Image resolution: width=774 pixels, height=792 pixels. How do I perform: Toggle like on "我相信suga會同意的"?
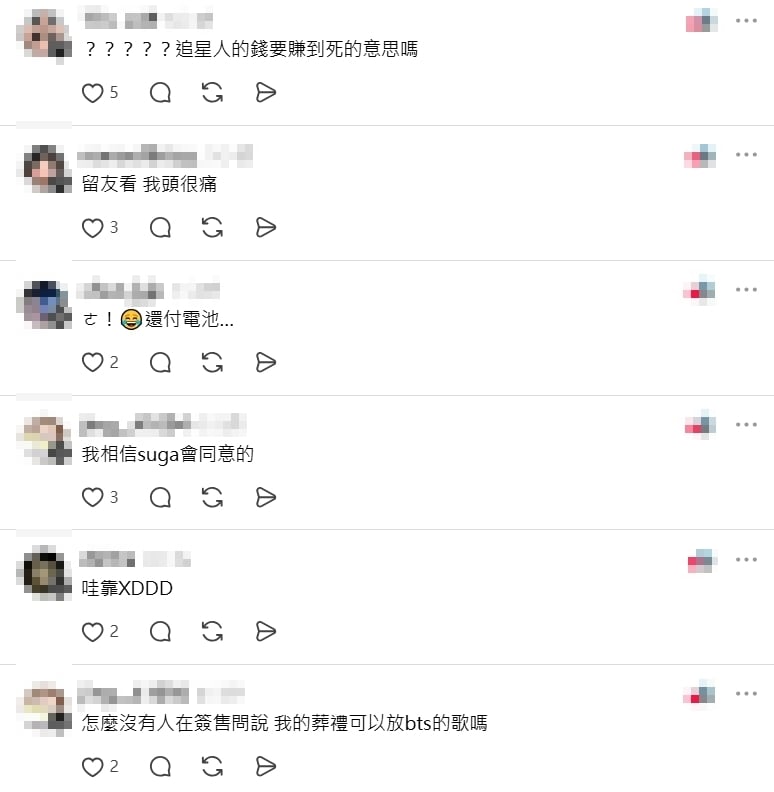[x=91, y=497]
